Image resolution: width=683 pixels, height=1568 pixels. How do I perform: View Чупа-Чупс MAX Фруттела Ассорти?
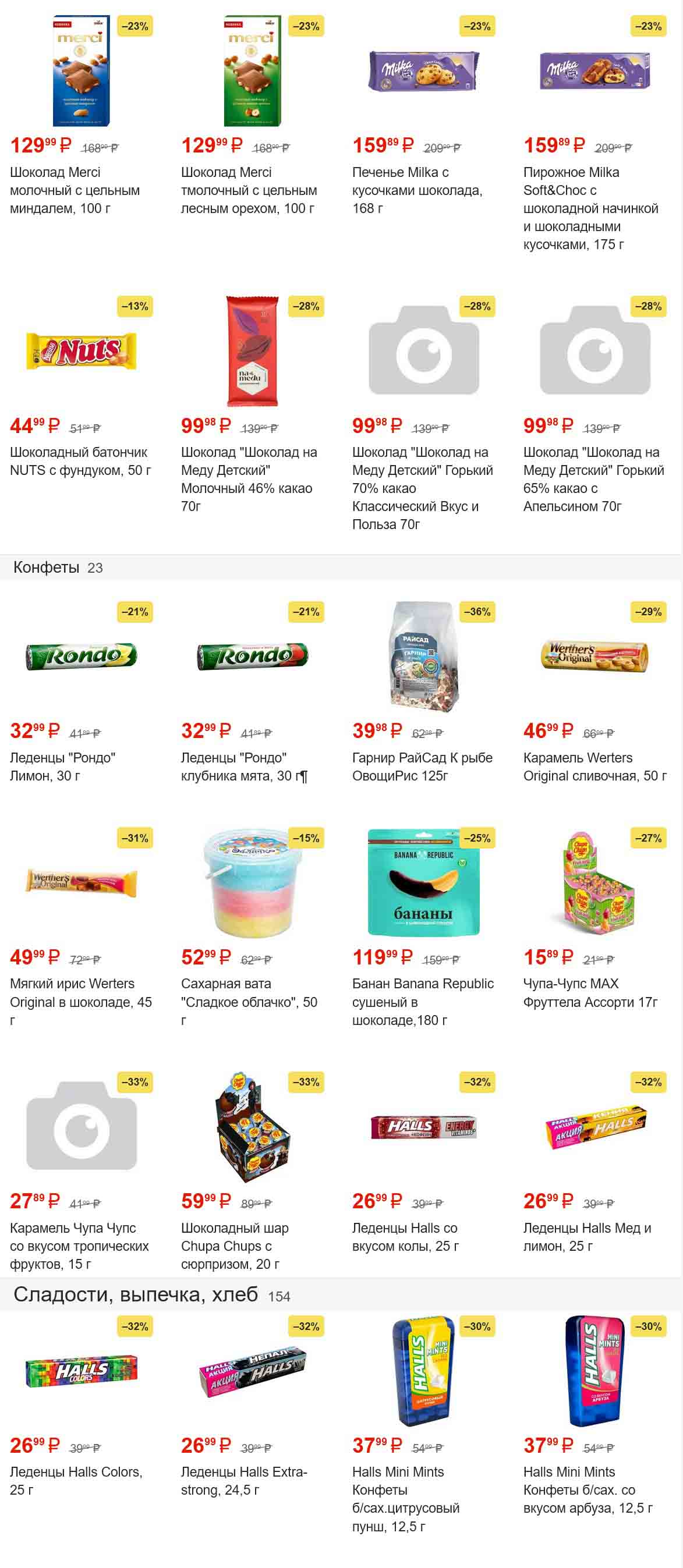594,882
